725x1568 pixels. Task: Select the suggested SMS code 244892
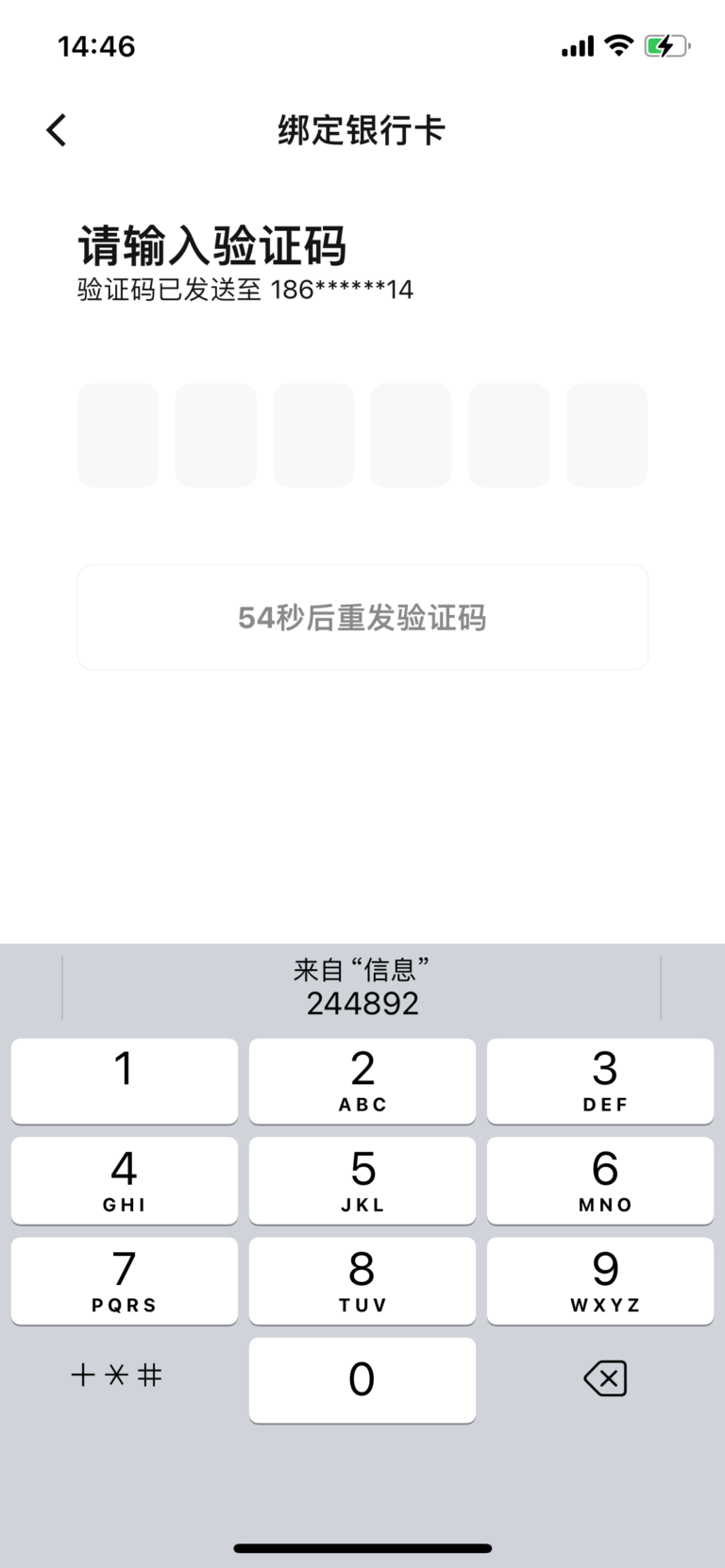pos(362,1002)
